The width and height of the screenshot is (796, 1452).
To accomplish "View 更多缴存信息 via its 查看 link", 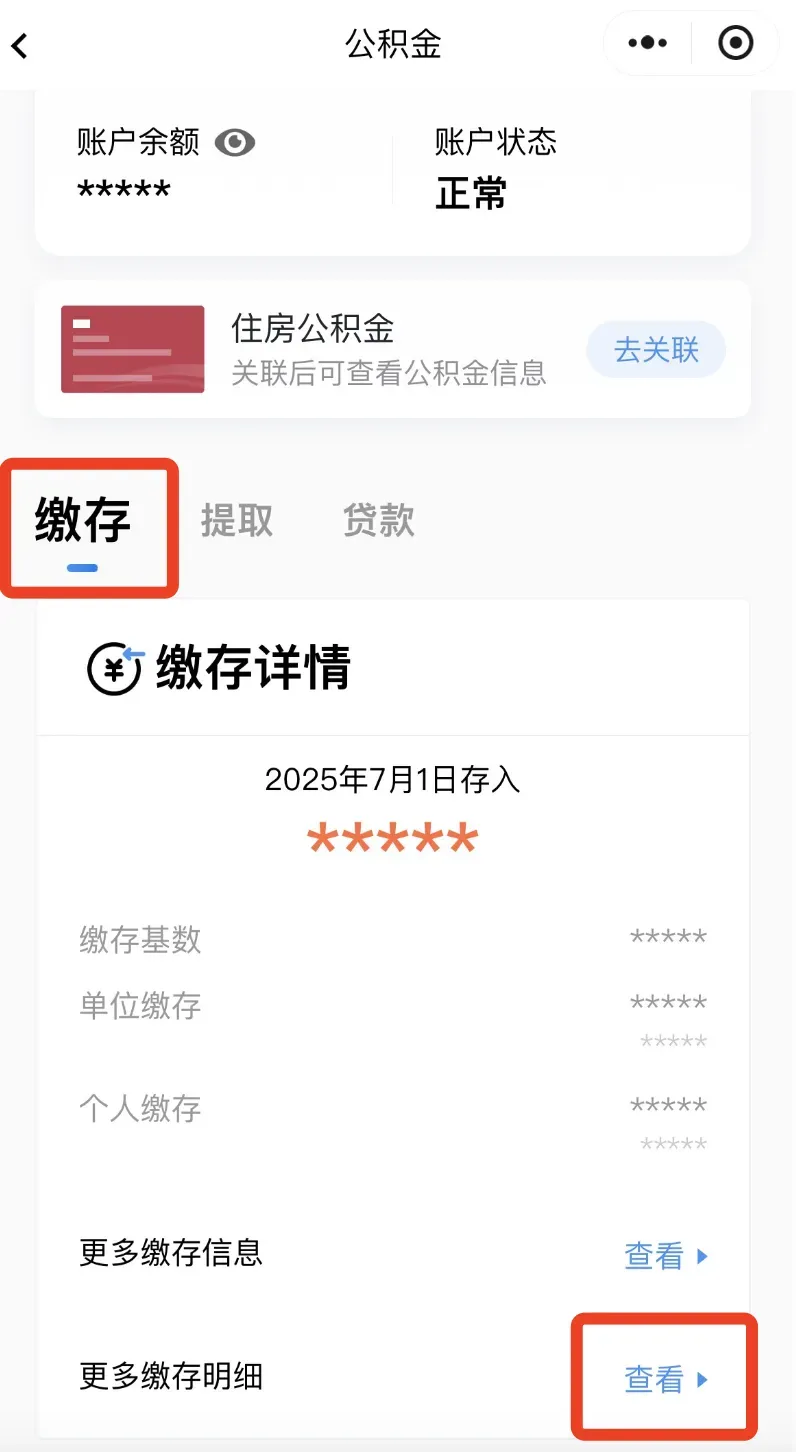I will tap(666, 1256).
